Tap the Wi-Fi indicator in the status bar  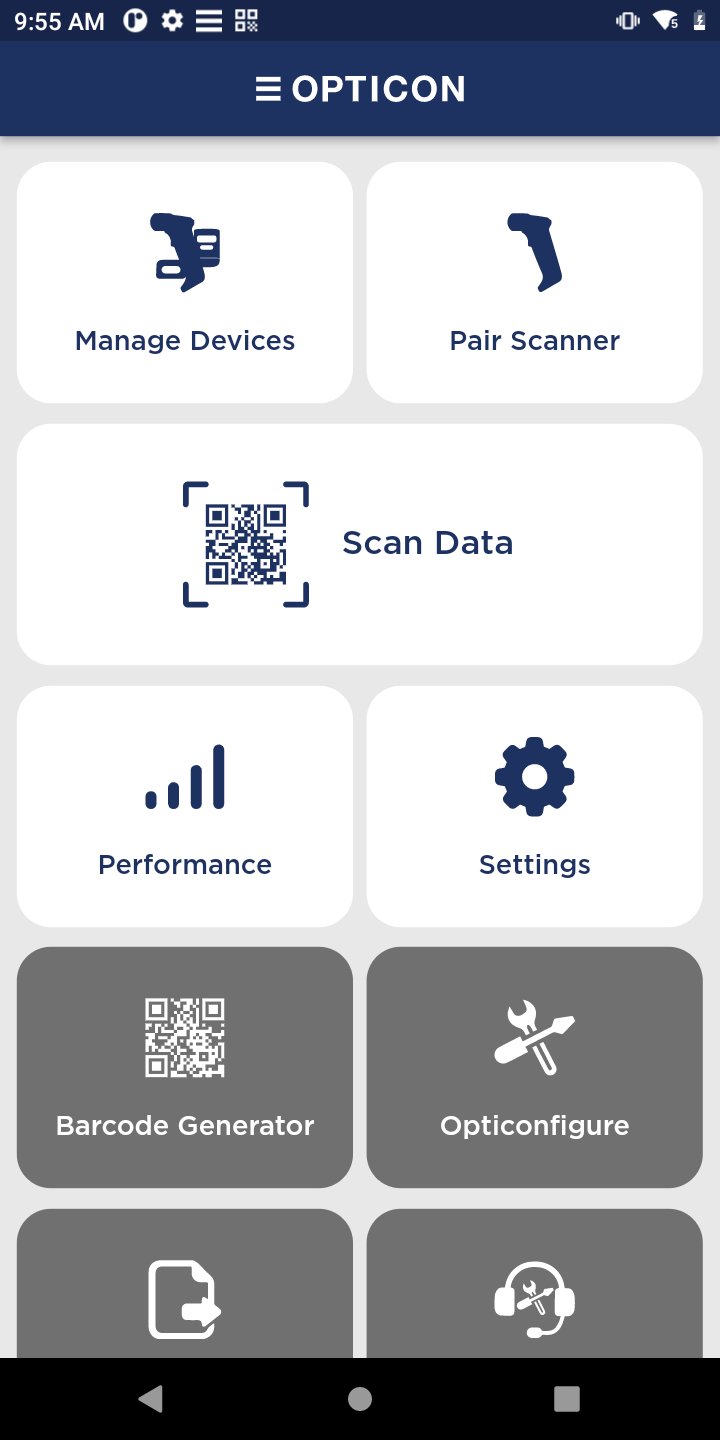point(665,18)
